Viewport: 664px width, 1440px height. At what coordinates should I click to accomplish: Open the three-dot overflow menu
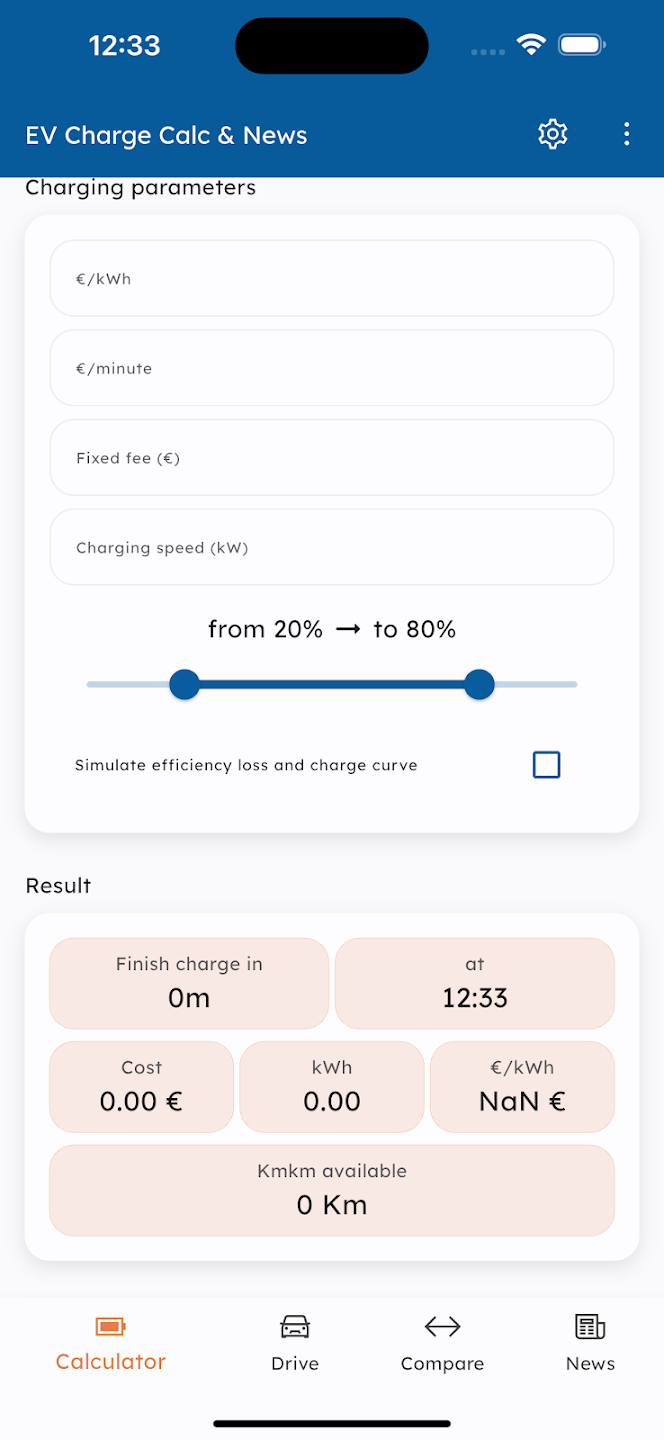coord(627,134)
